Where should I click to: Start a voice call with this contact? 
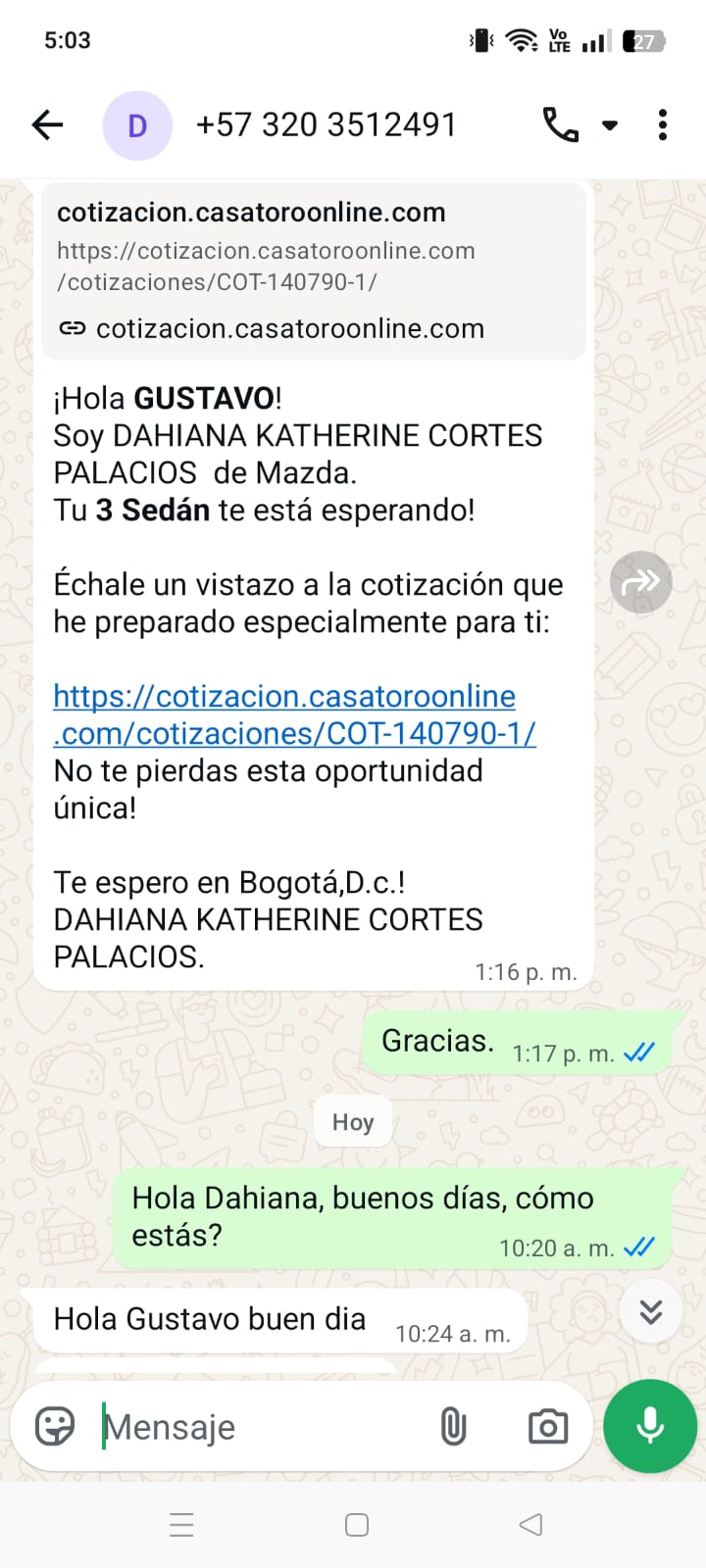[x=560, y=124]
